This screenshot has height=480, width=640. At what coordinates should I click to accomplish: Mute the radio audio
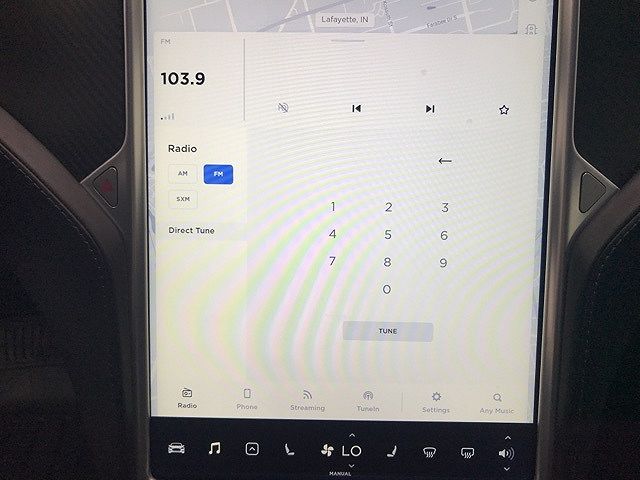(x=283, y=108)
